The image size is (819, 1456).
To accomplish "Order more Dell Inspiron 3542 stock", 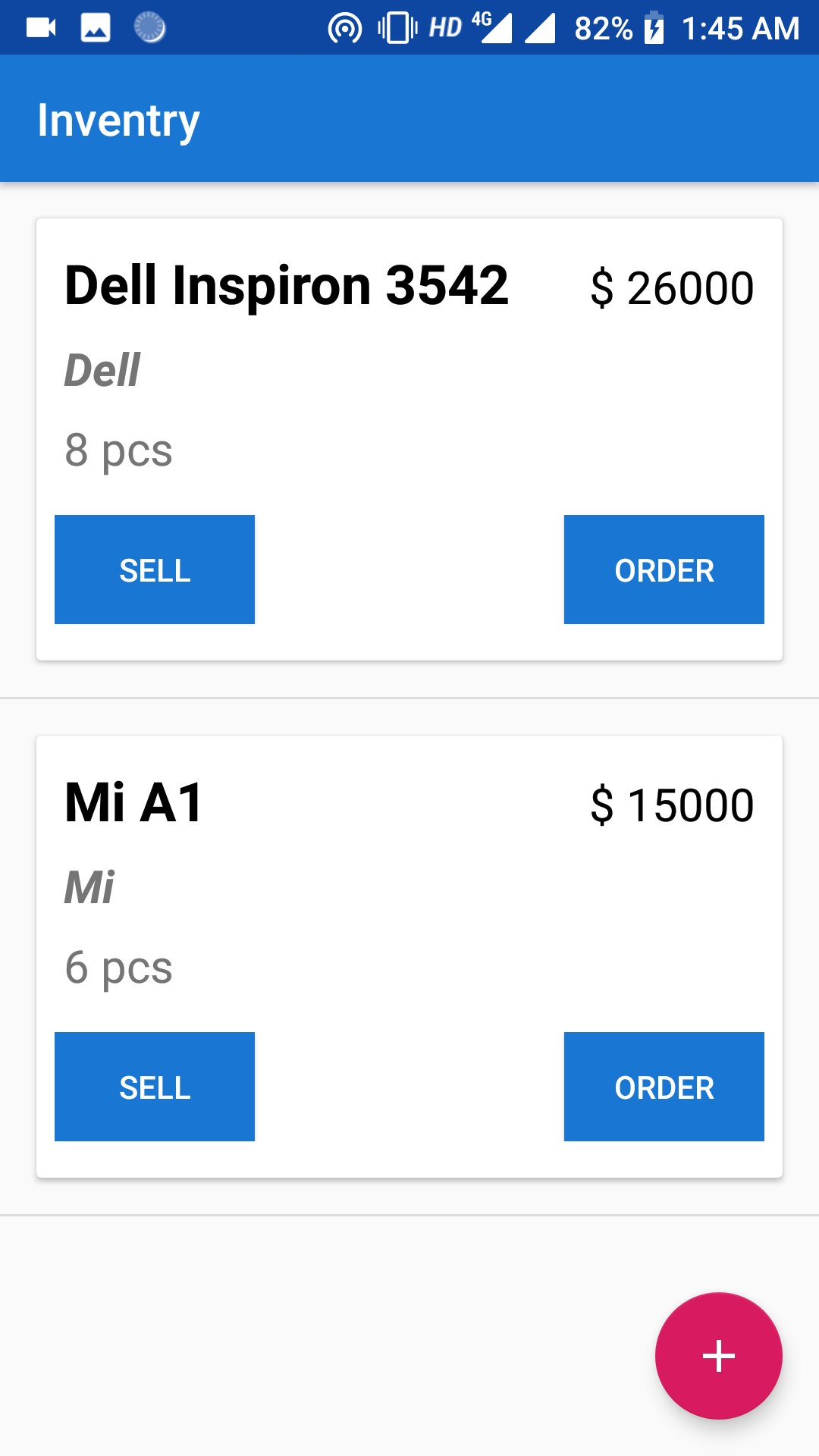I will click(x=664, y=570).
